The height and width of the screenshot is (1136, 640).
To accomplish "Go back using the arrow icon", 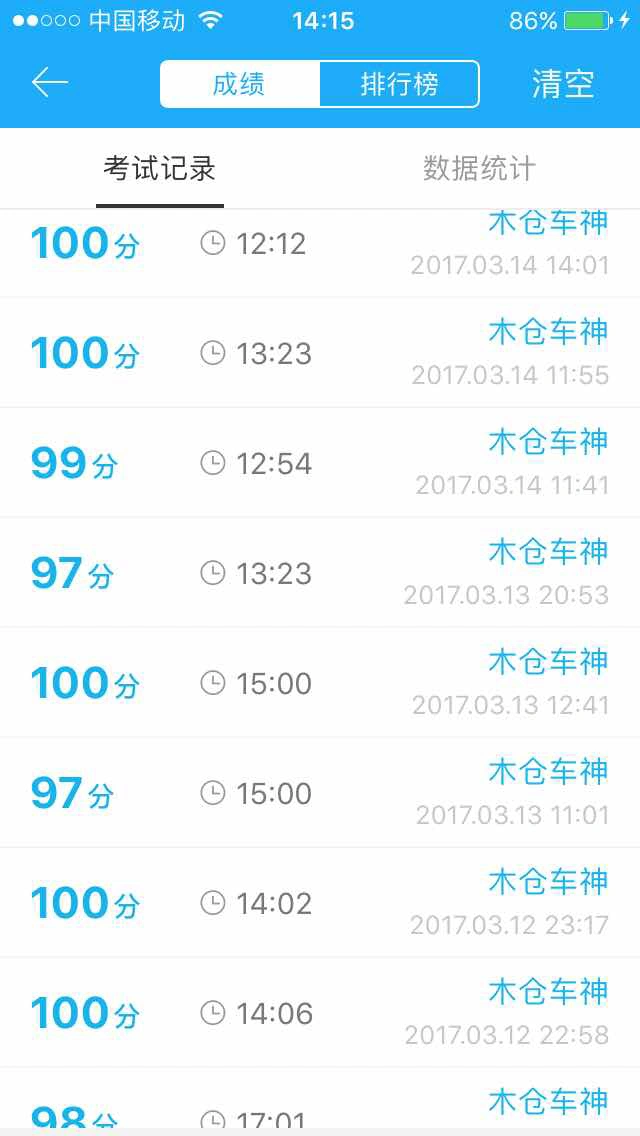I will [49, 83].
